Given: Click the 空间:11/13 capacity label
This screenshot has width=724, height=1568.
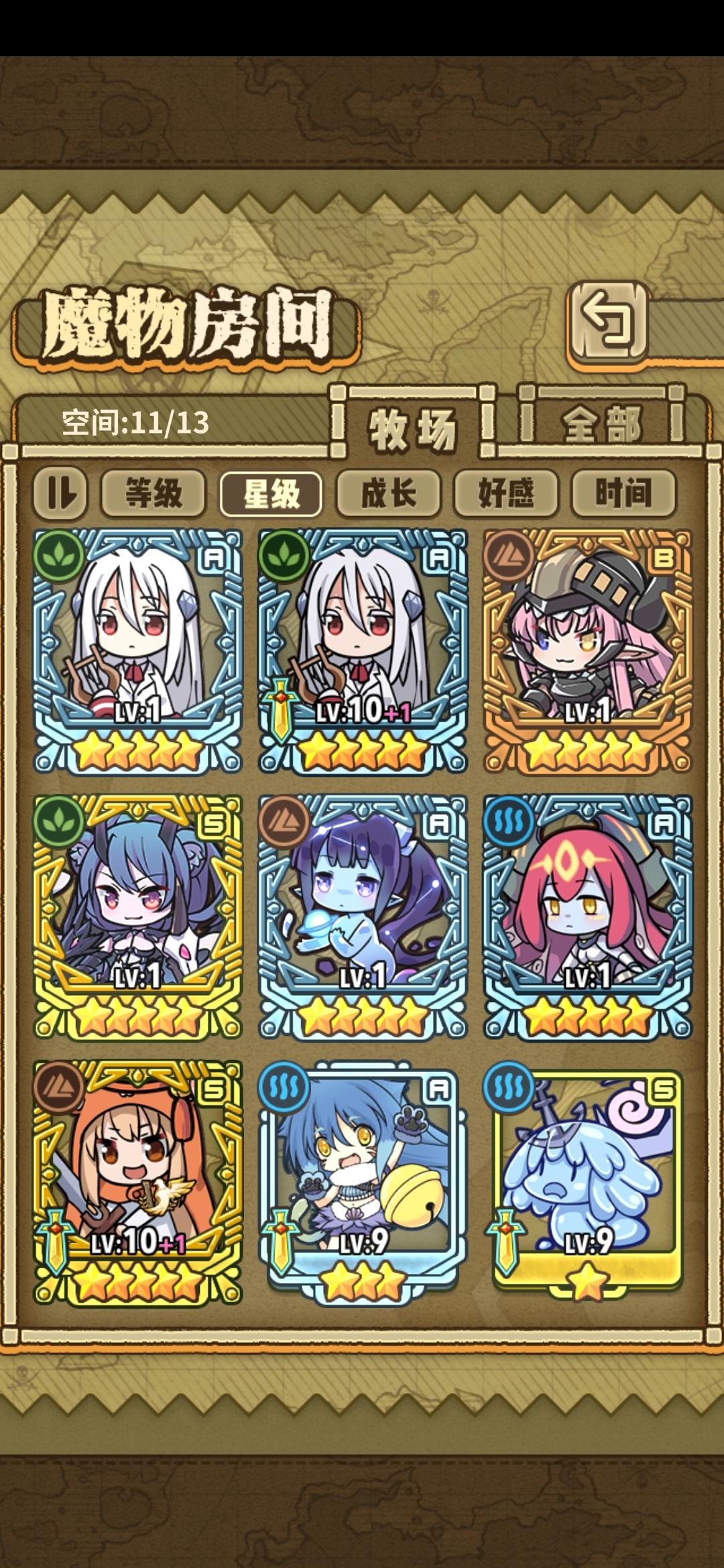Looking at the screenshot, I should pyautogui.click(x=134, y=421).
